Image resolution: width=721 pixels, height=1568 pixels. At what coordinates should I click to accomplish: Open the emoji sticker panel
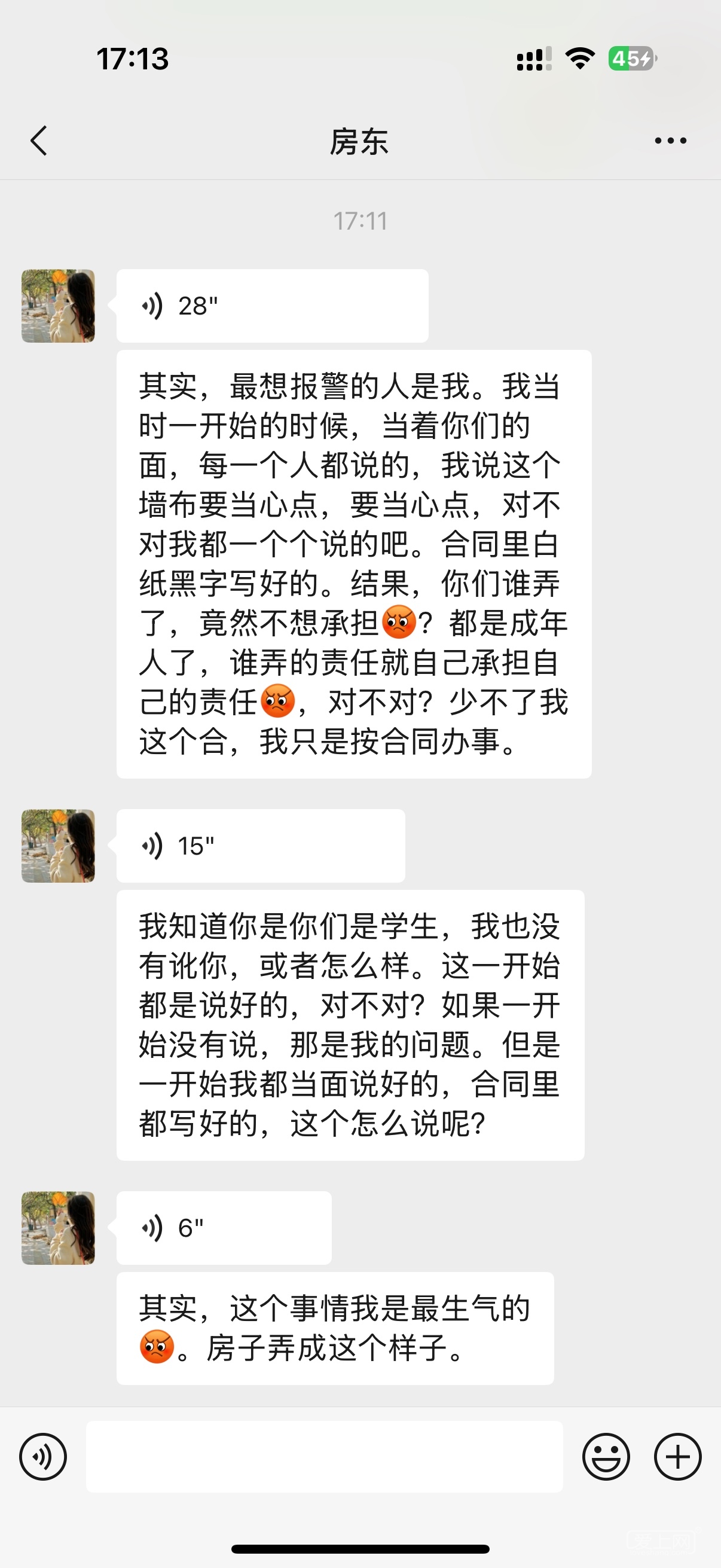606,1457
